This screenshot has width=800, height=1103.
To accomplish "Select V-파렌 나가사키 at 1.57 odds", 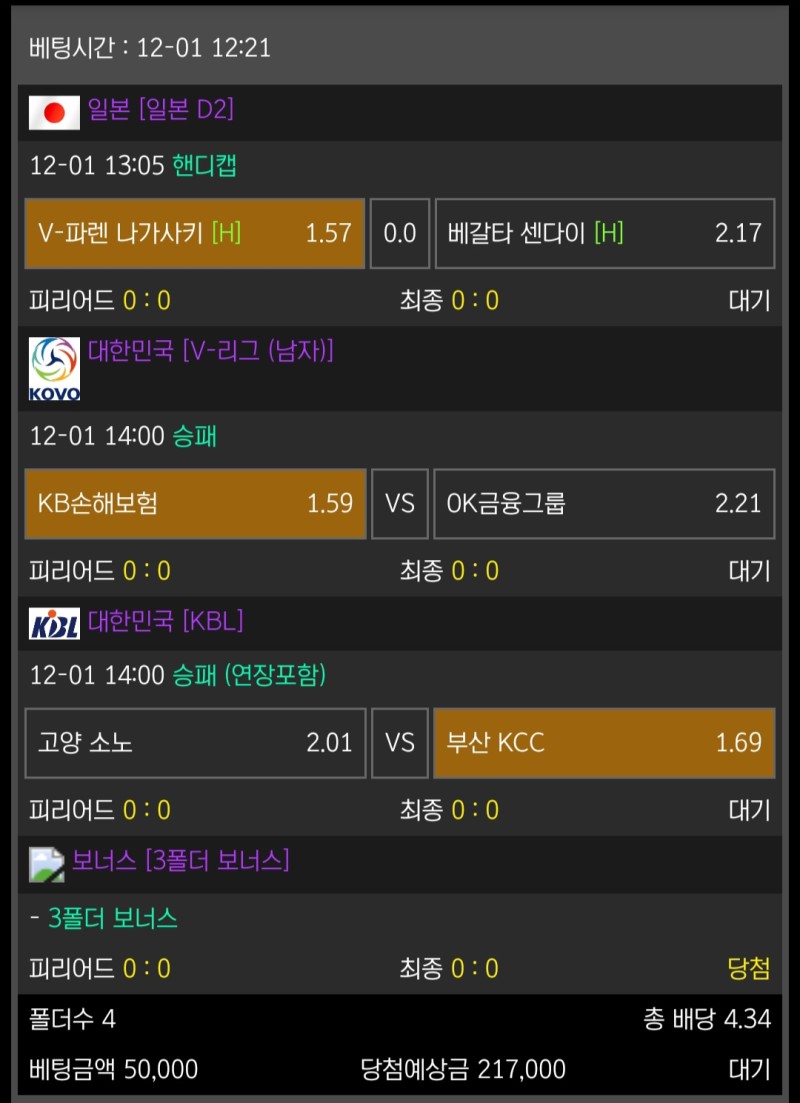I will 195,233.
